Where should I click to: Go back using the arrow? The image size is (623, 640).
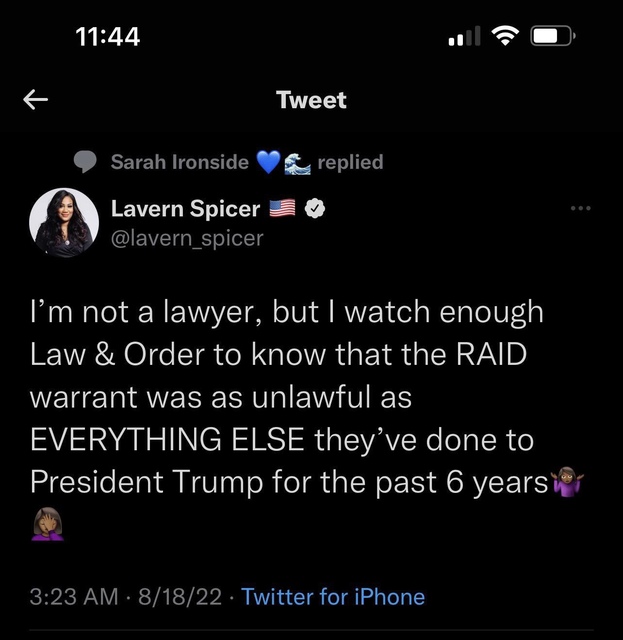[x=37, y=99]
